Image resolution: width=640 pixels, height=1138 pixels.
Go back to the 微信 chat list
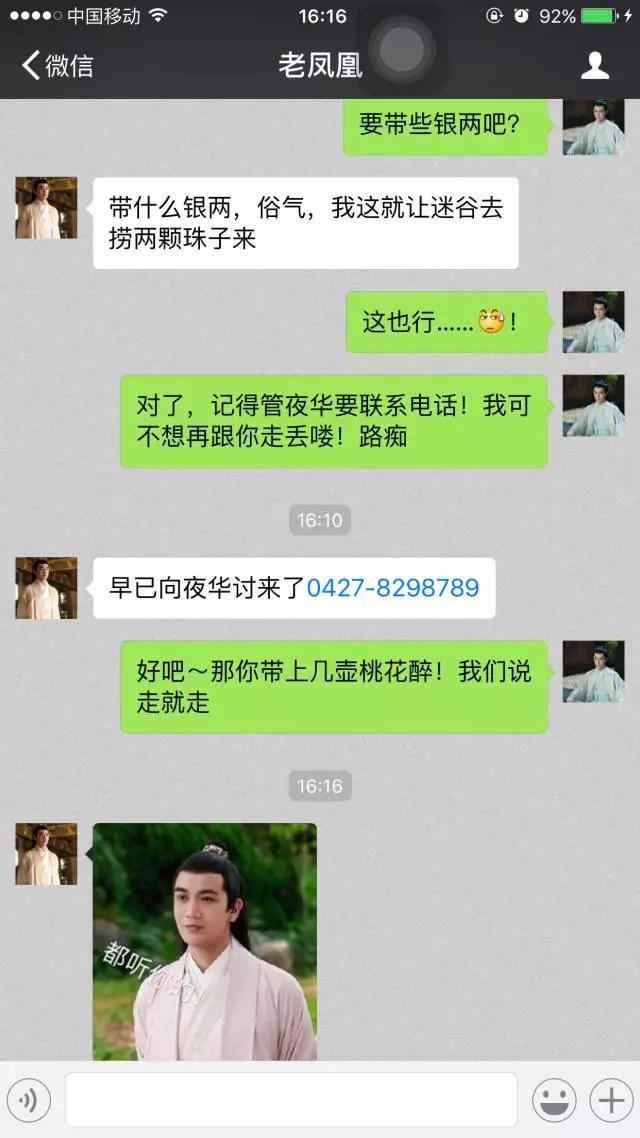point(57,66)
